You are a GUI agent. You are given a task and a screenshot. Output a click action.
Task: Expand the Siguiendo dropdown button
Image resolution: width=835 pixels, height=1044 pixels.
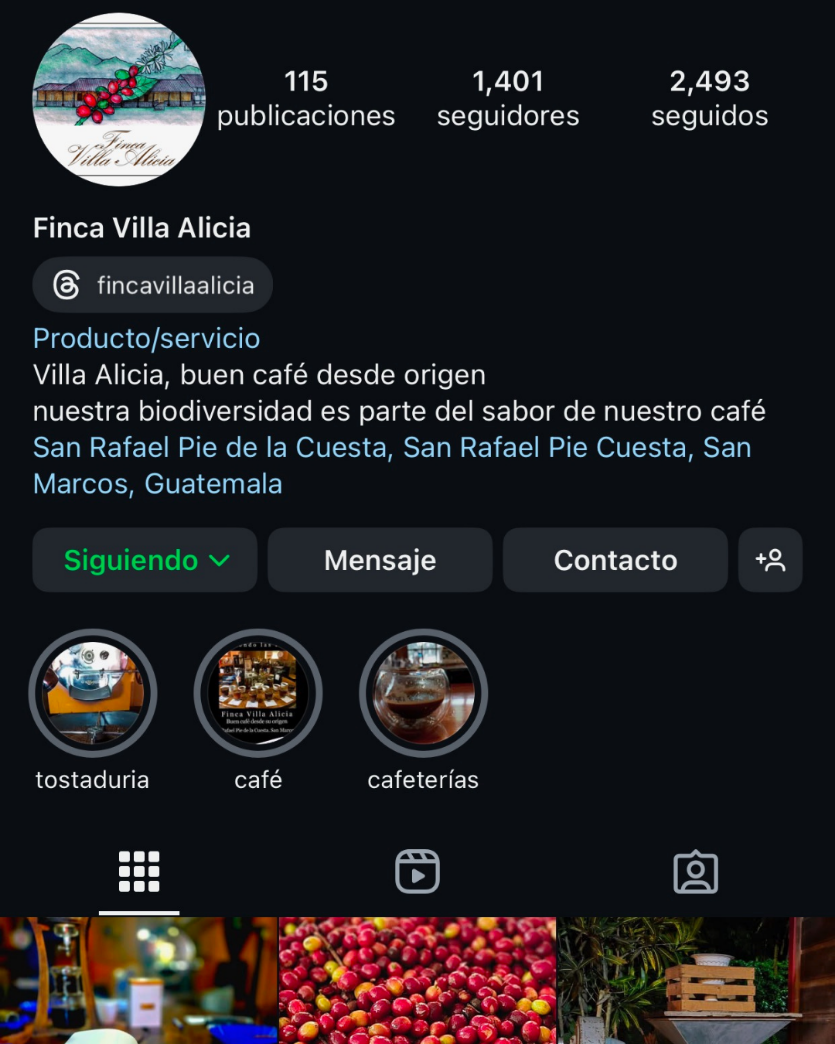145,560
